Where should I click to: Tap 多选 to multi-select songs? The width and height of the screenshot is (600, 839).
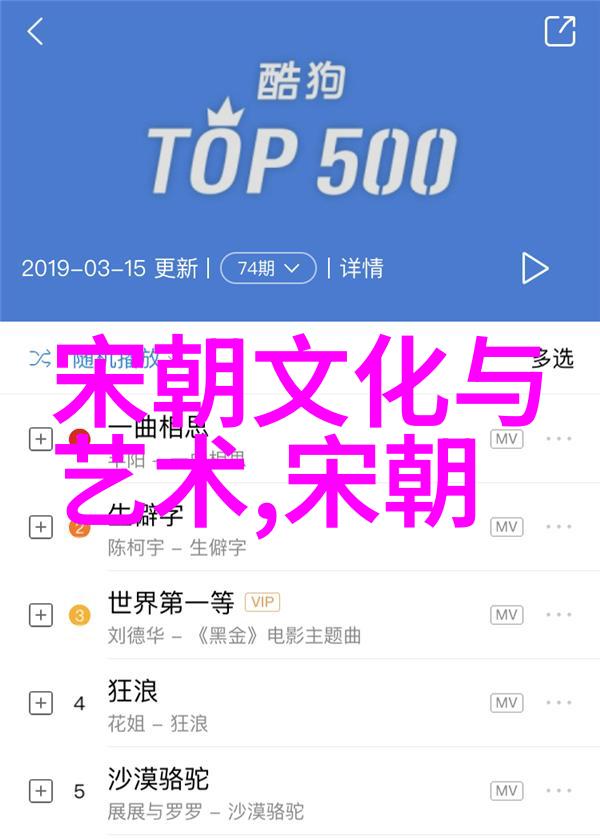click(x=552, y=358)
